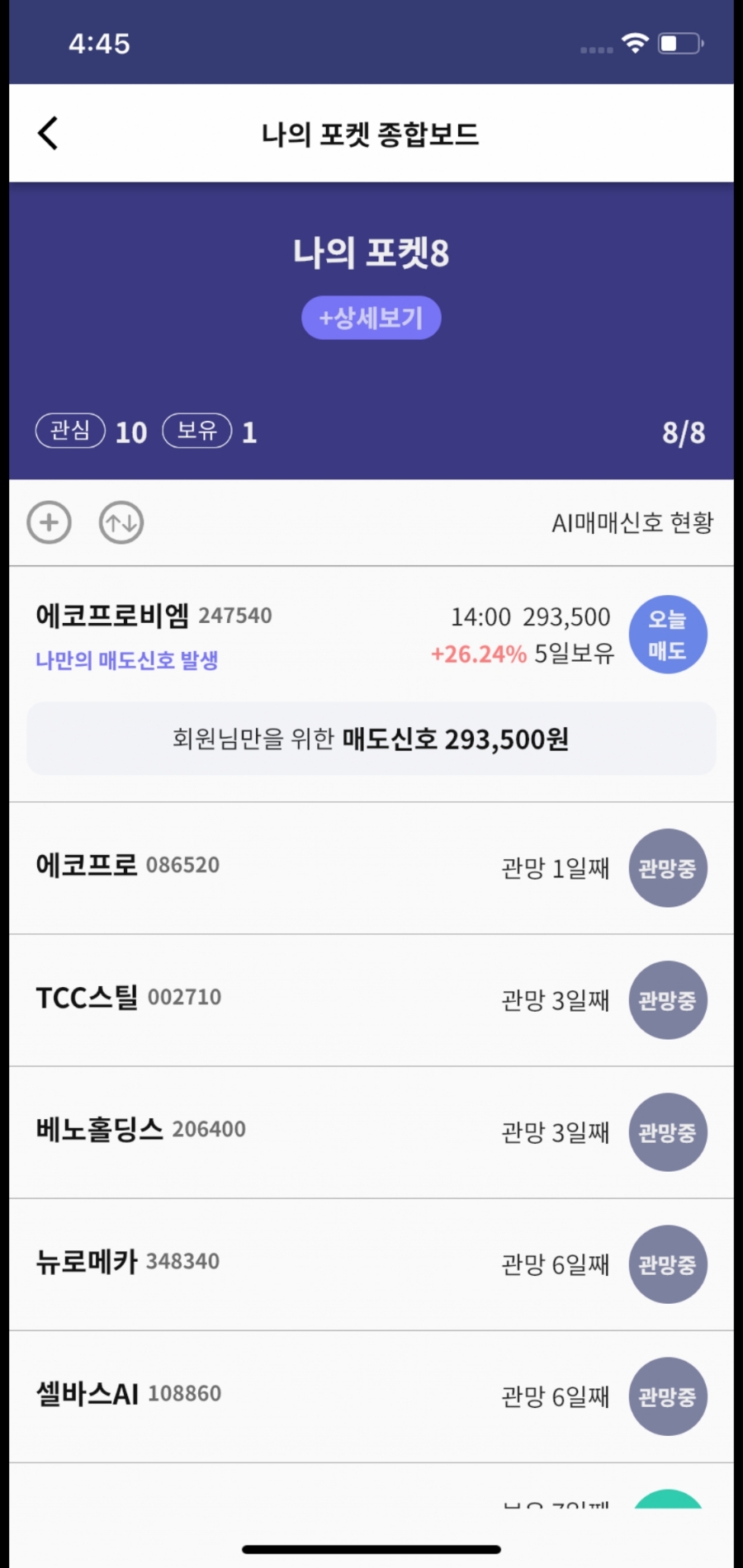Open the 에코프로비엠 stock row
This screenshot has width=743, height=1568.
248,635
